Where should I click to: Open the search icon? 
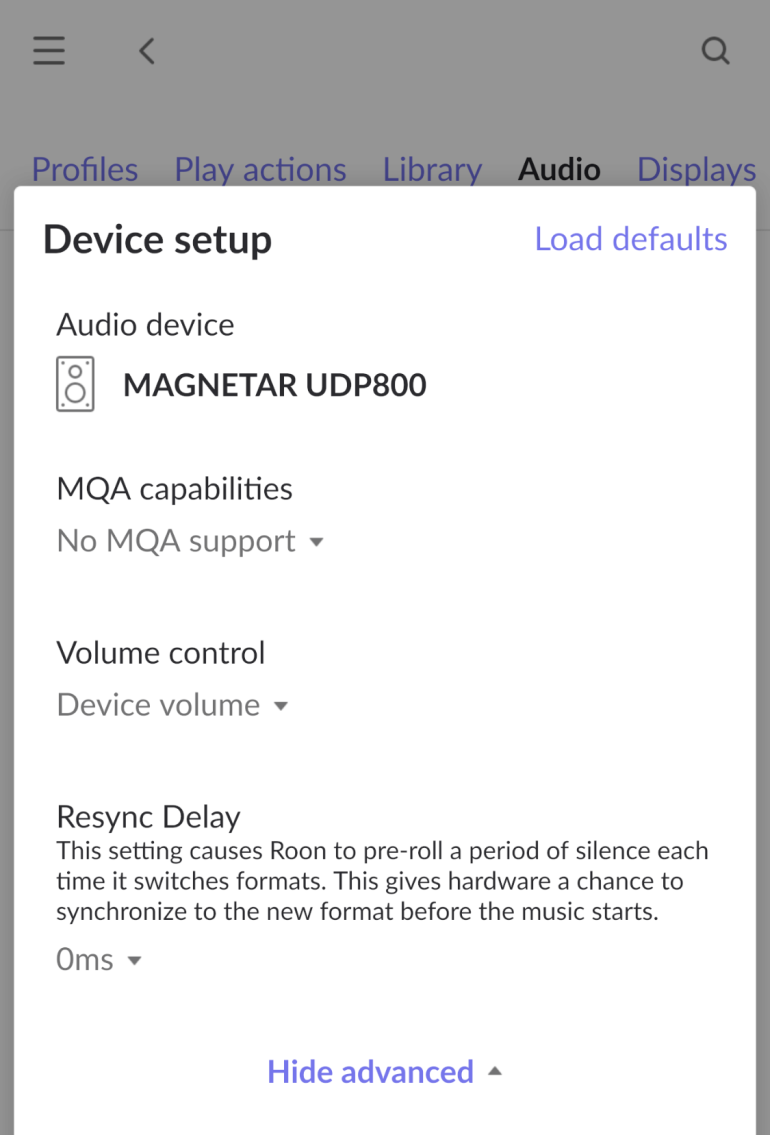(x=715, y=51)
